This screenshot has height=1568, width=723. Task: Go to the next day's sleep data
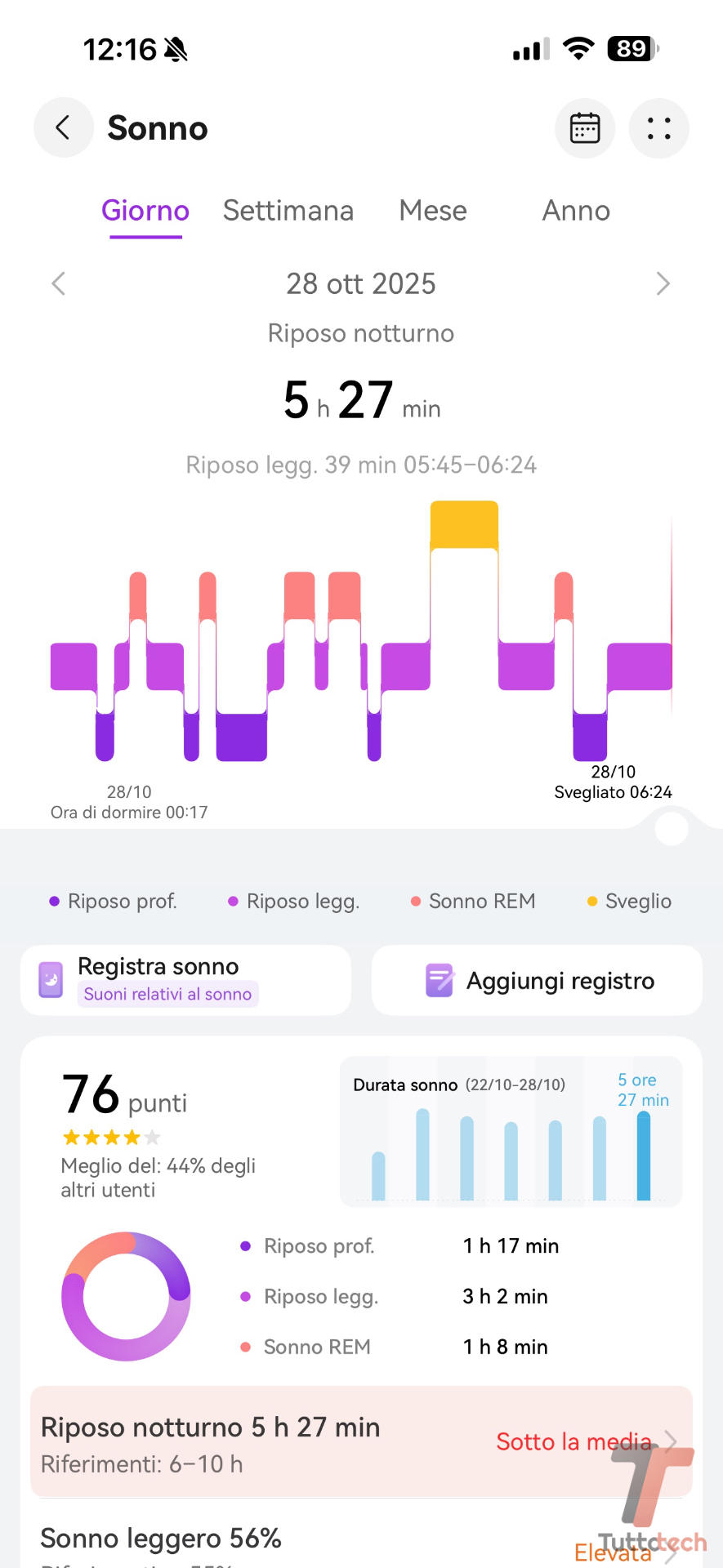[663, 284]
